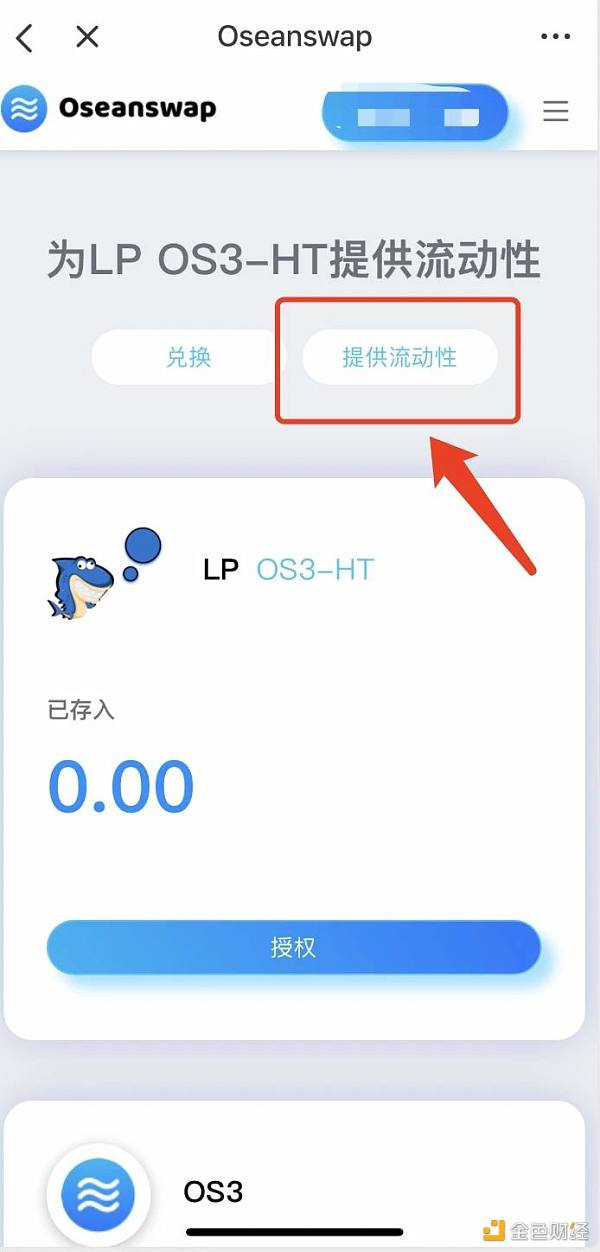Tap the blue wallet account button
The image size is (600, 1252).
click(x=415, y=115)
